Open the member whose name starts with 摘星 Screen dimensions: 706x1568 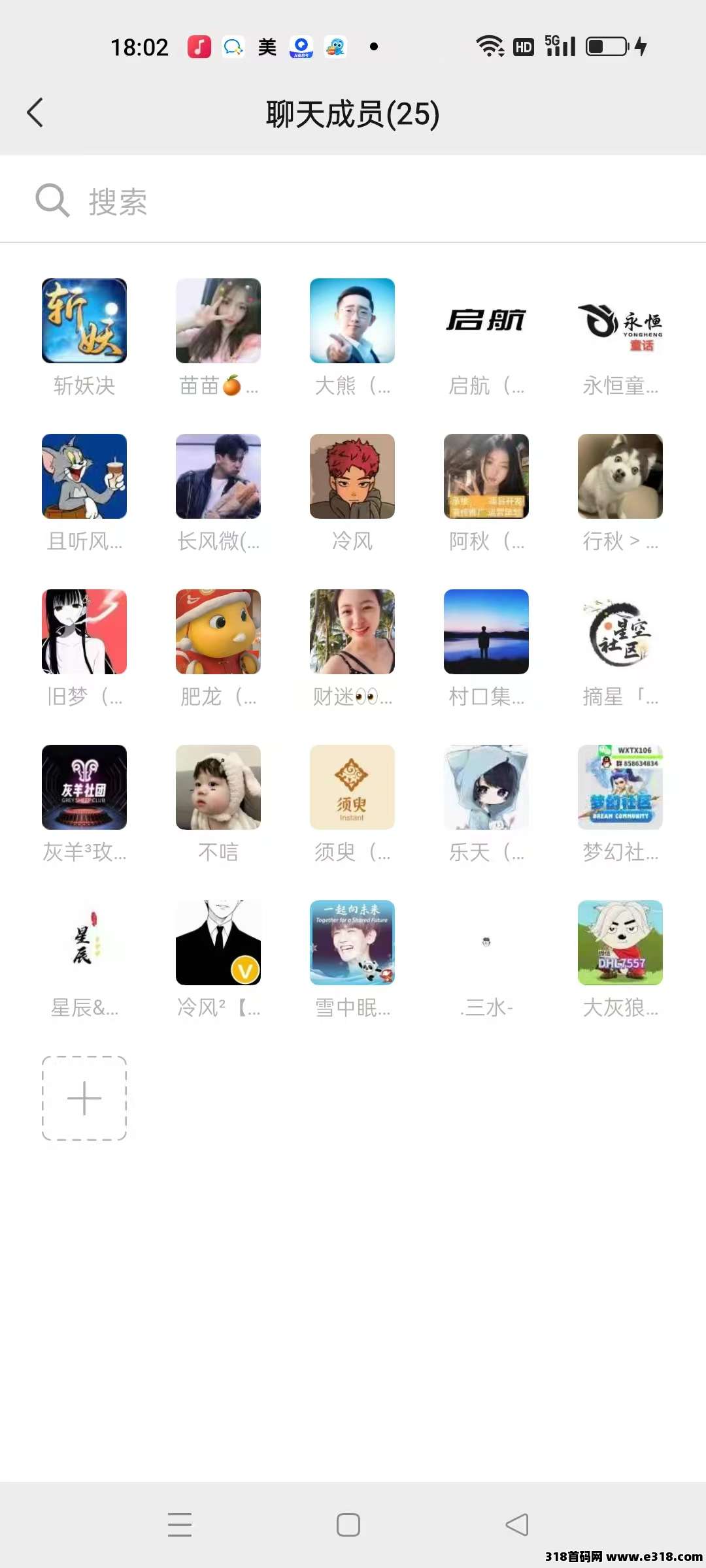tap(620, 632)
